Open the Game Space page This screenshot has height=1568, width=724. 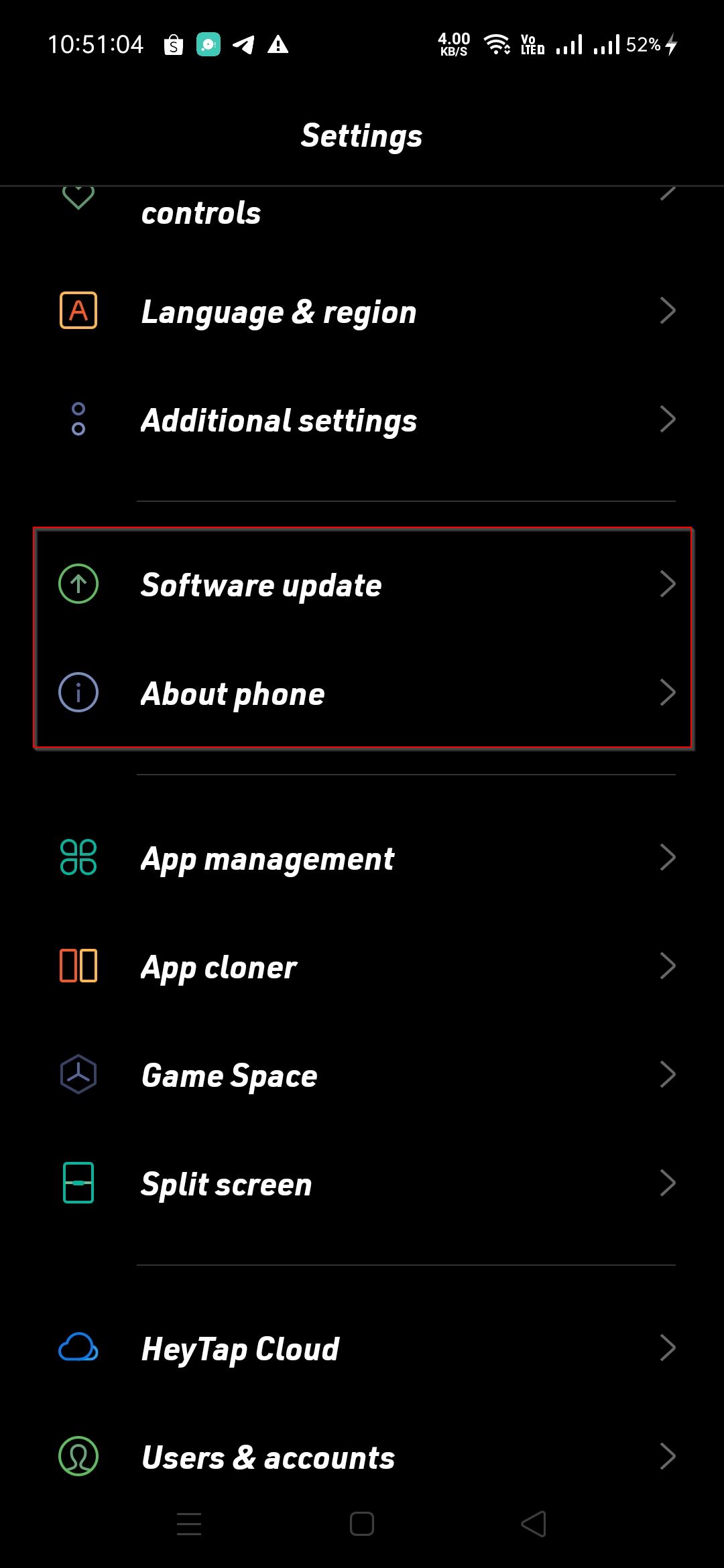362,1075
